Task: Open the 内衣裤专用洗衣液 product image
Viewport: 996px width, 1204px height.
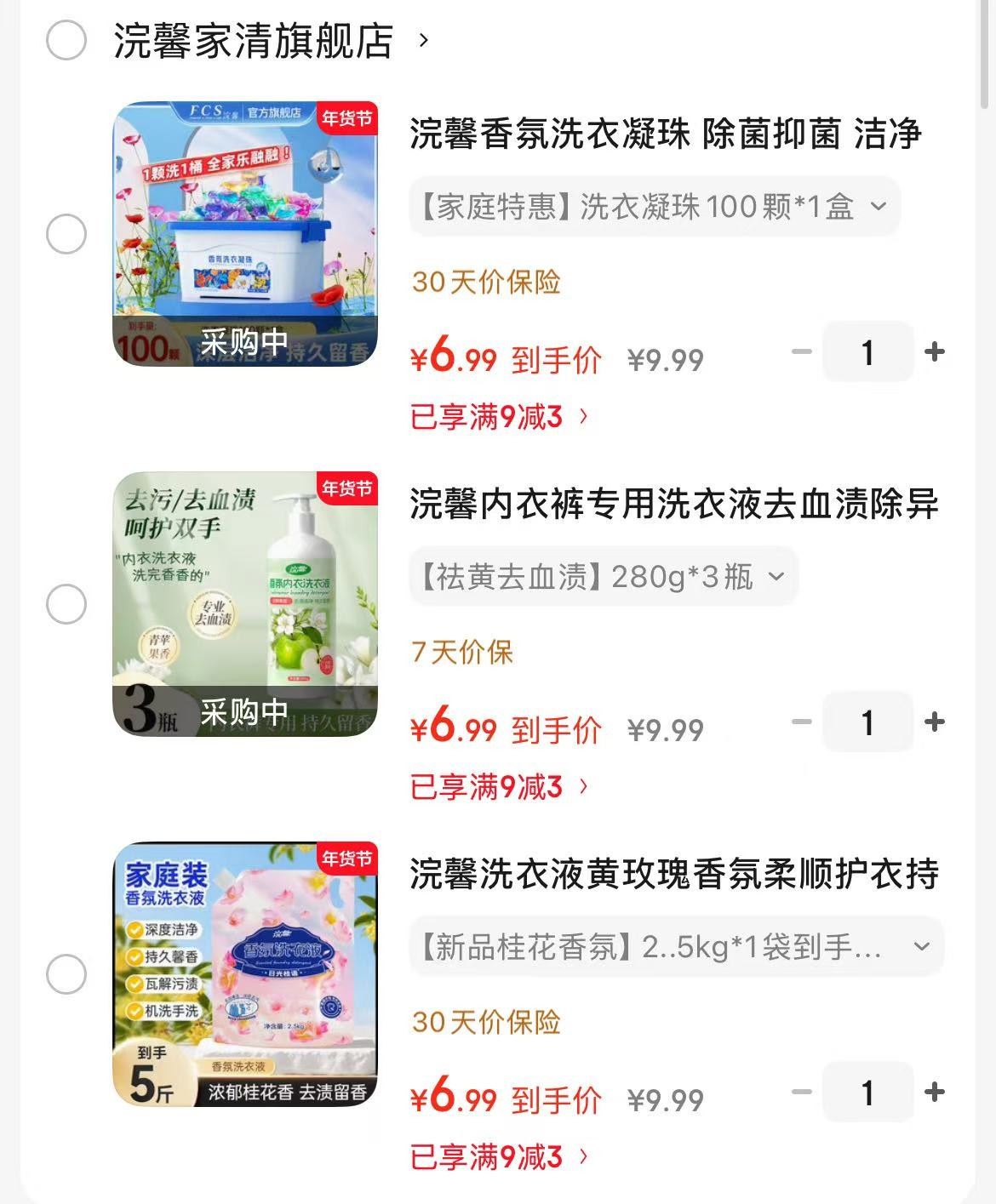Action: pyautogui.click(x=245, y=604)
